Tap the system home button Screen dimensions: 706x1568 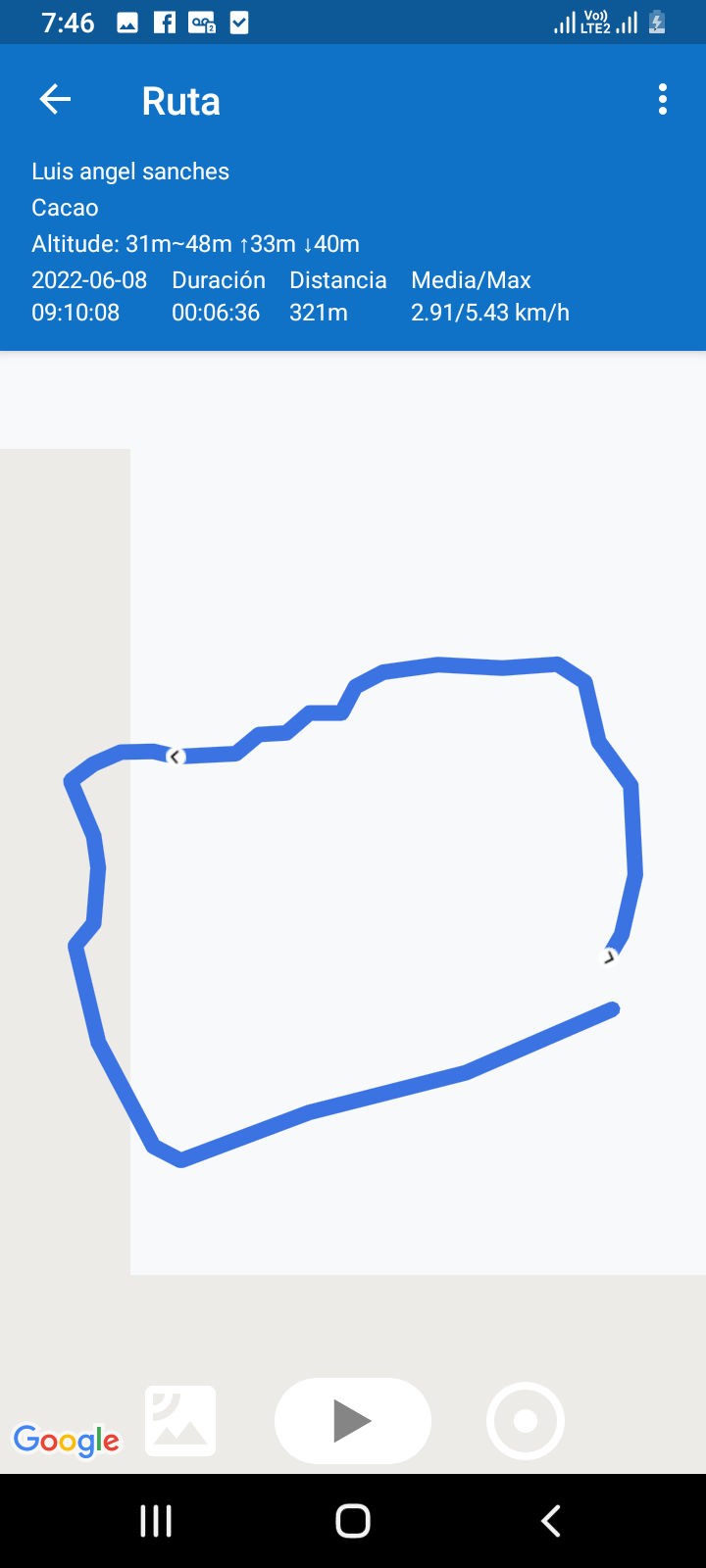pos(353,1521)
